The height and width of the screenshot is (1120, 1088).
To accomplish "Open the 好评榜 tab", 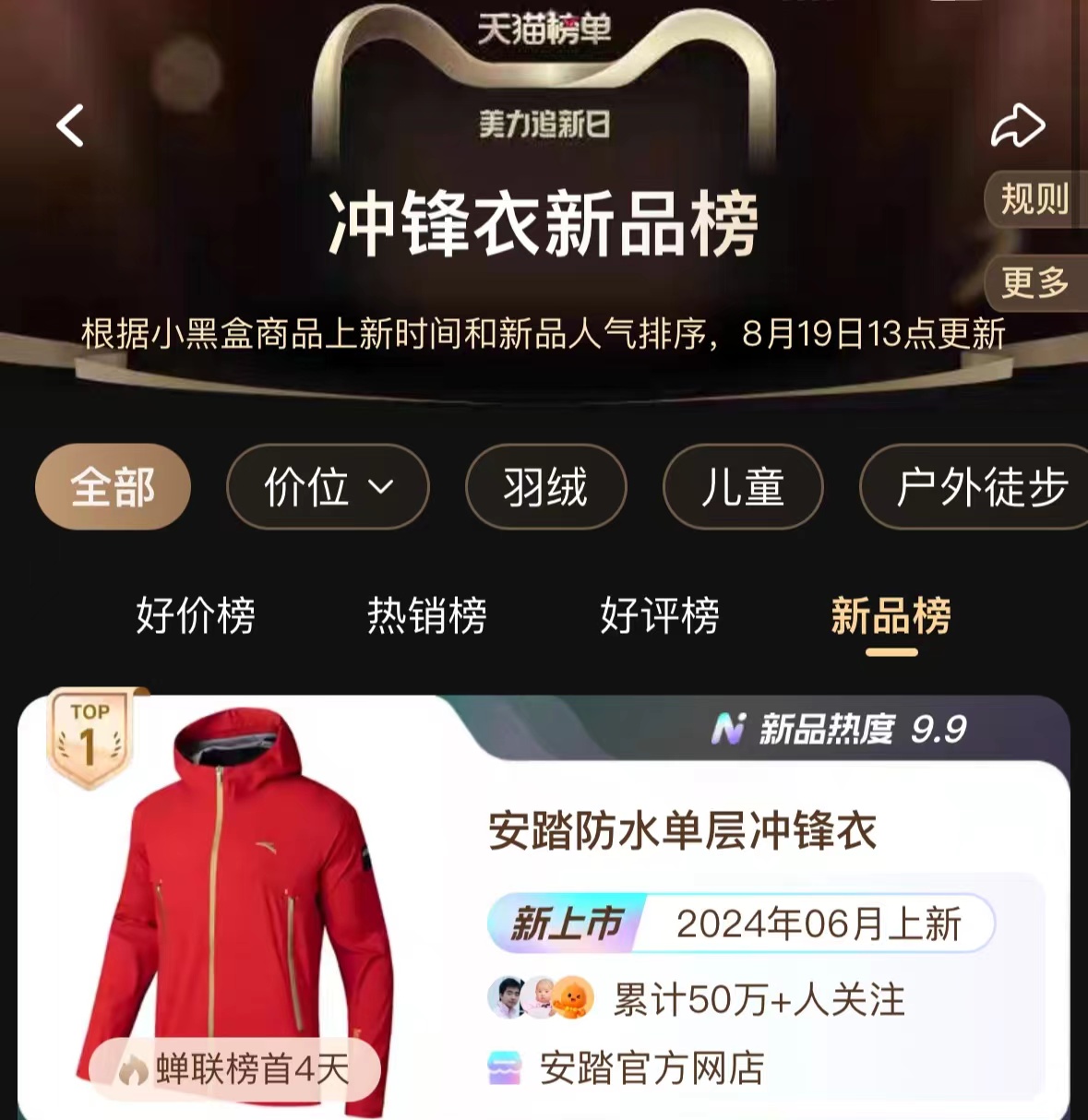I will point(659,615).
